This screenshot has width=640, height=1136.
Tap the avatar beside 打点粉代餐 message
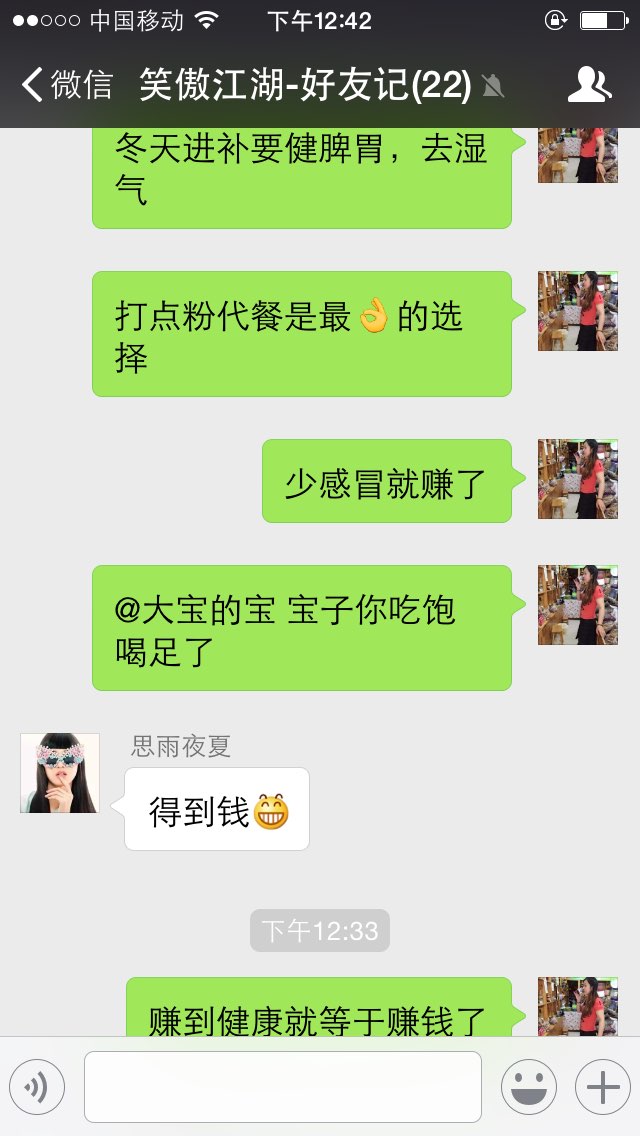click(x=578, y=311)
